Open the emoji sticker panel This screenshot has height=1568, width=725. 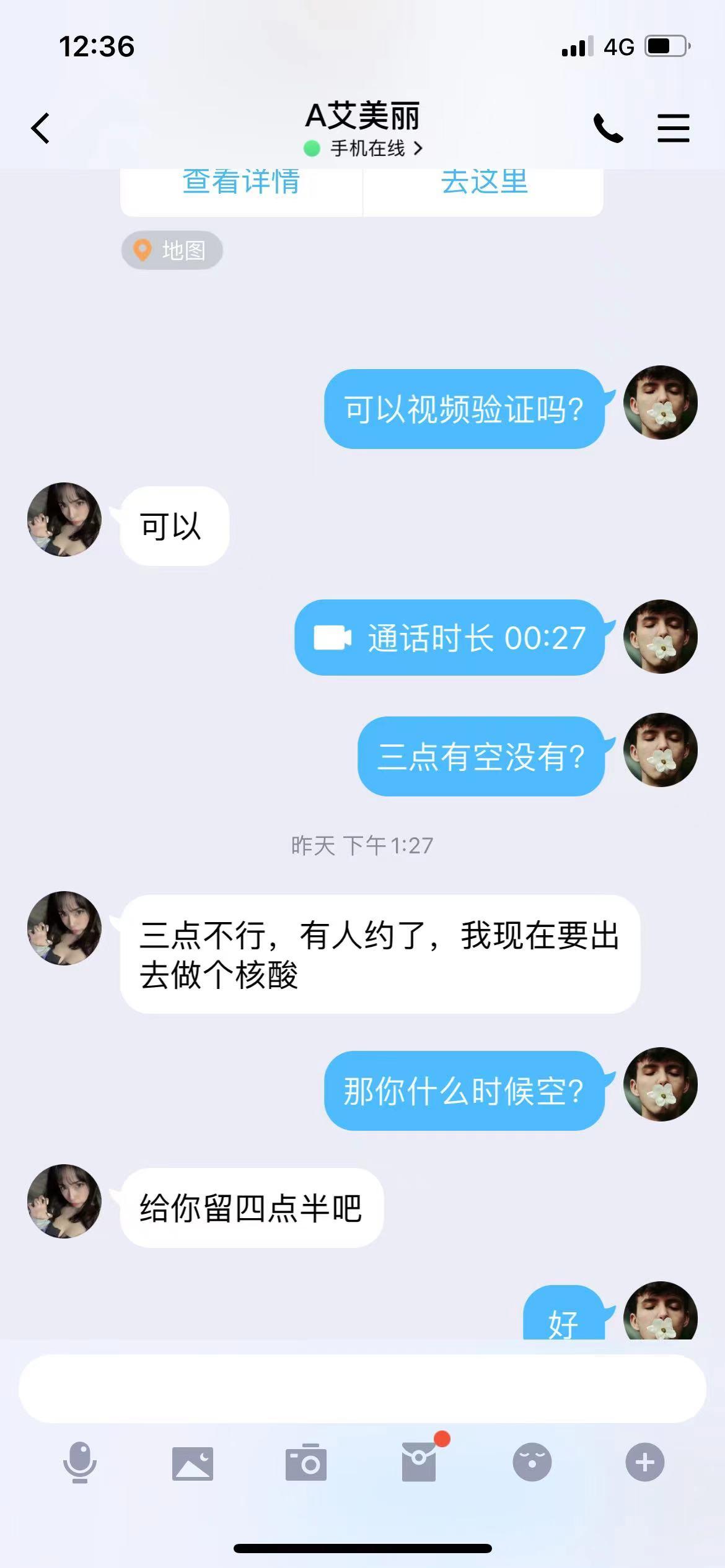pyautogui.click(x=532, y=1463)
